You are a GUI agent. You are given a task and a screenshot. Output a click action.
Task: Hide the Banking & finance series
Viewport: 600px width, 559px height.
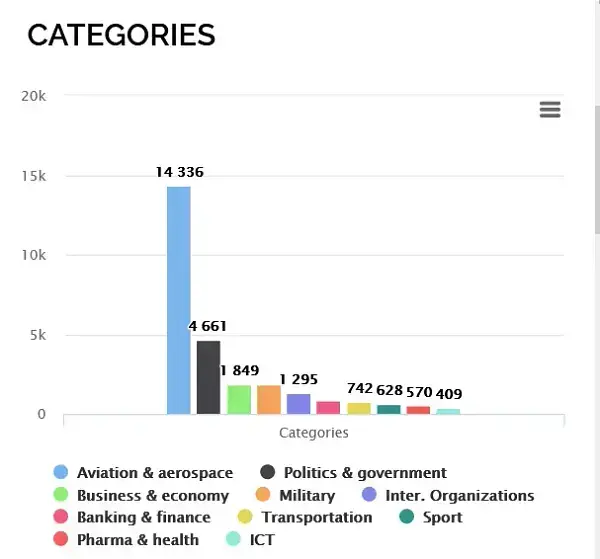[143, 517]
